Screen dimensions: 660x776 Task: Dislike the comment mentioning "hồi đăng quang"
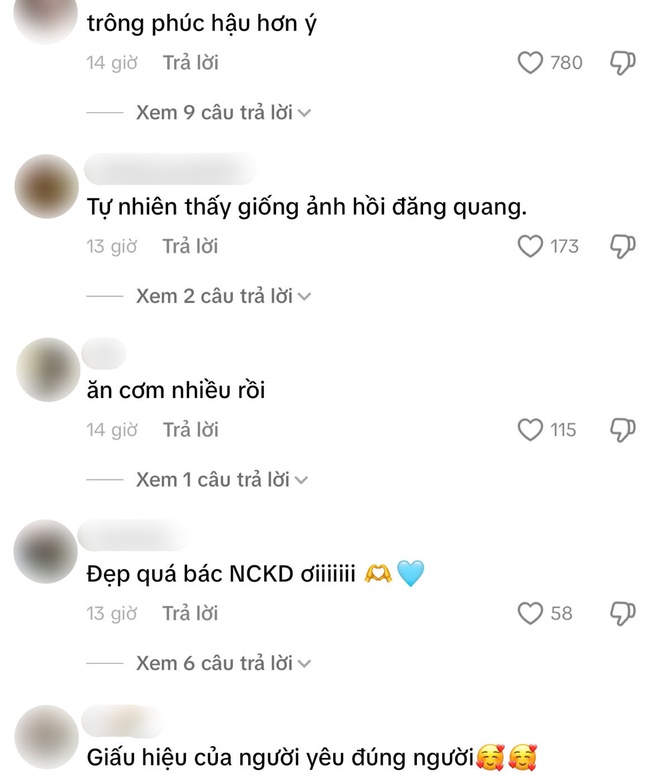point(622,246)
